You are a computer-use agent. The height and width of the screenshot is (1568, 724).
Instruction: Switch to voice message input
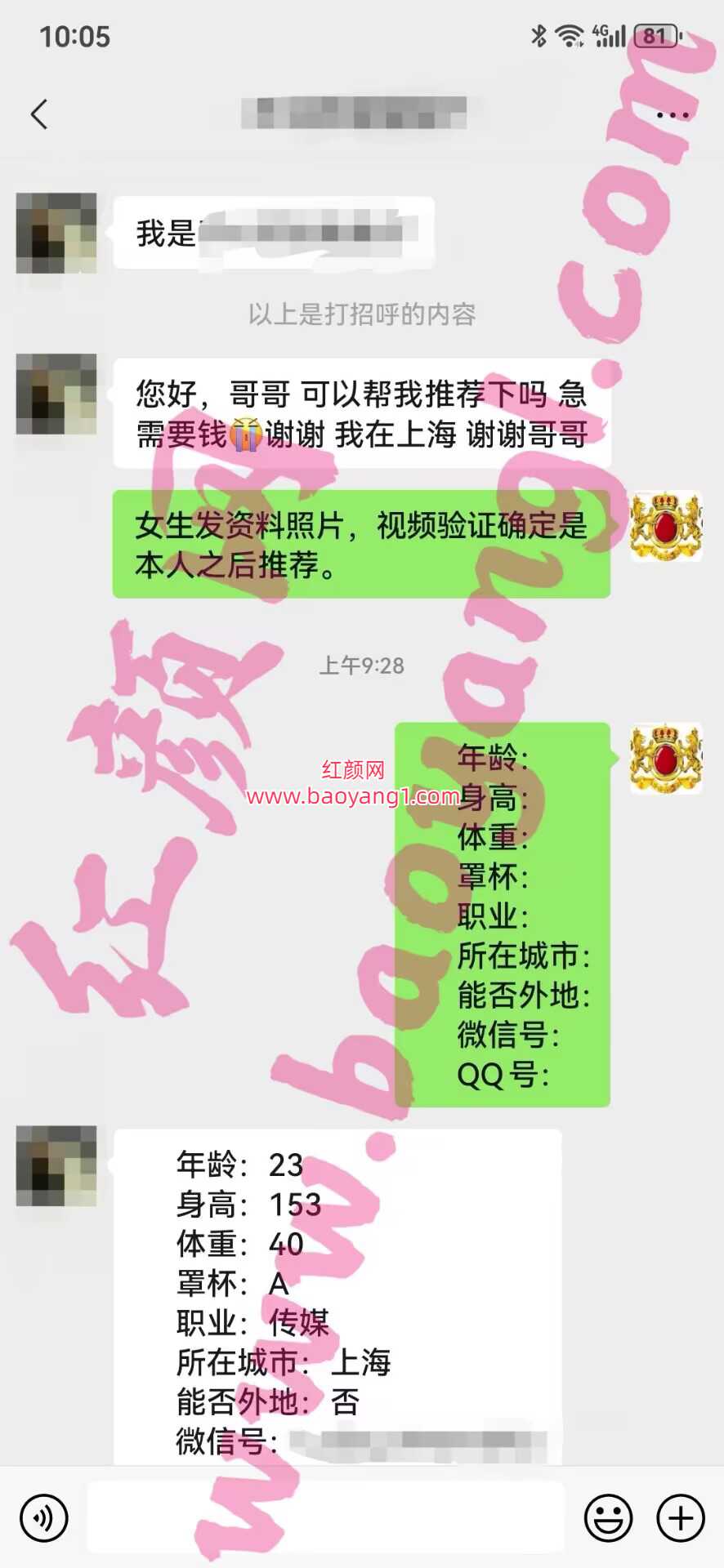point(44,1518)
